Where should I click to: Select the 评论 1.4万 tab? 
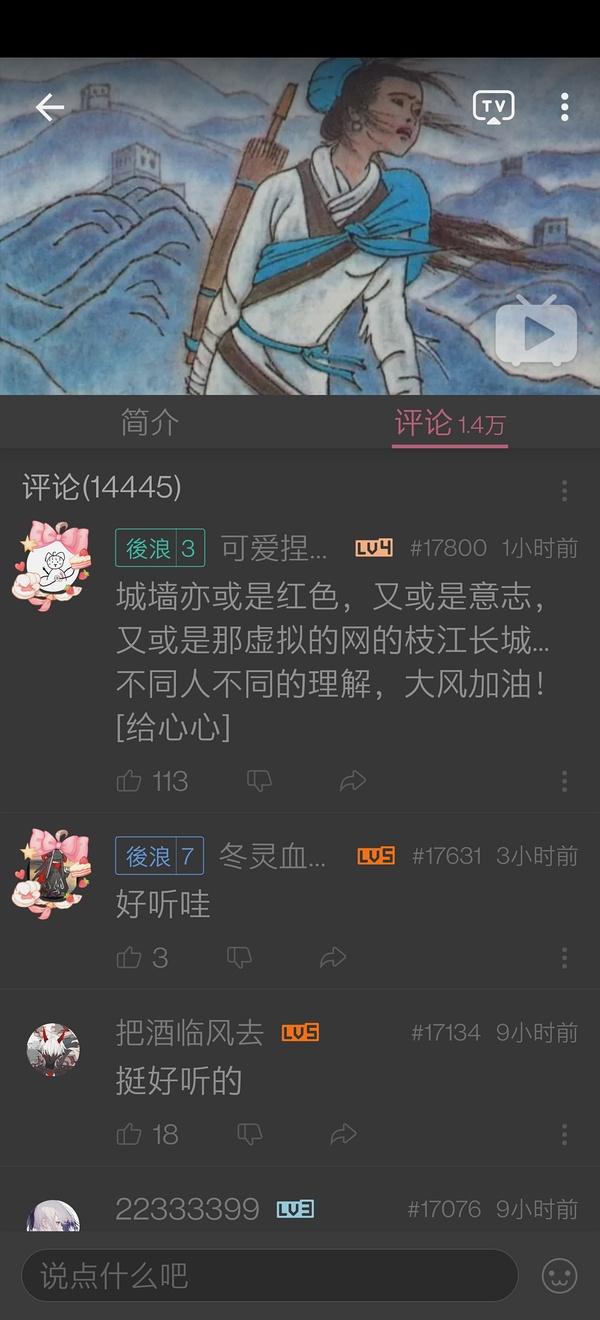pyautogui.click(x=449, y=424)
